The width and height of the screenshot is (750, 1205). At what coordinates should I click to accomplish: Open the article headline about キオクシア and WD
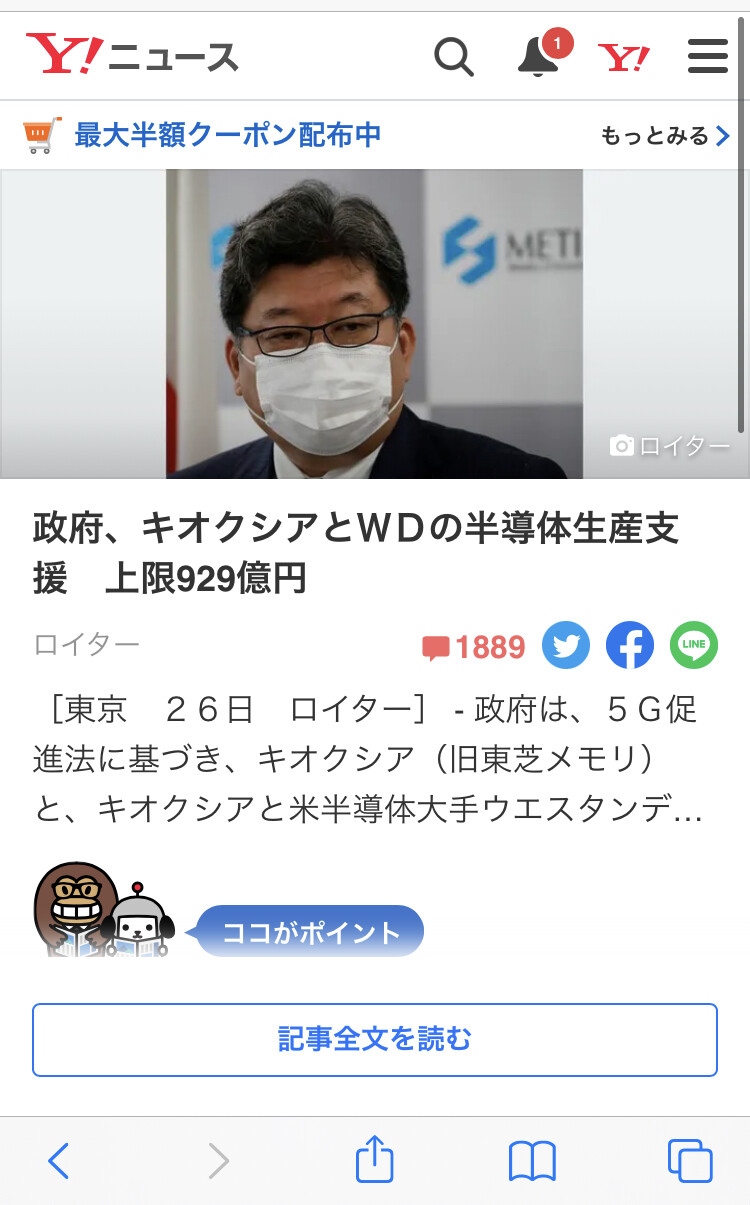(x=356, y=553)
